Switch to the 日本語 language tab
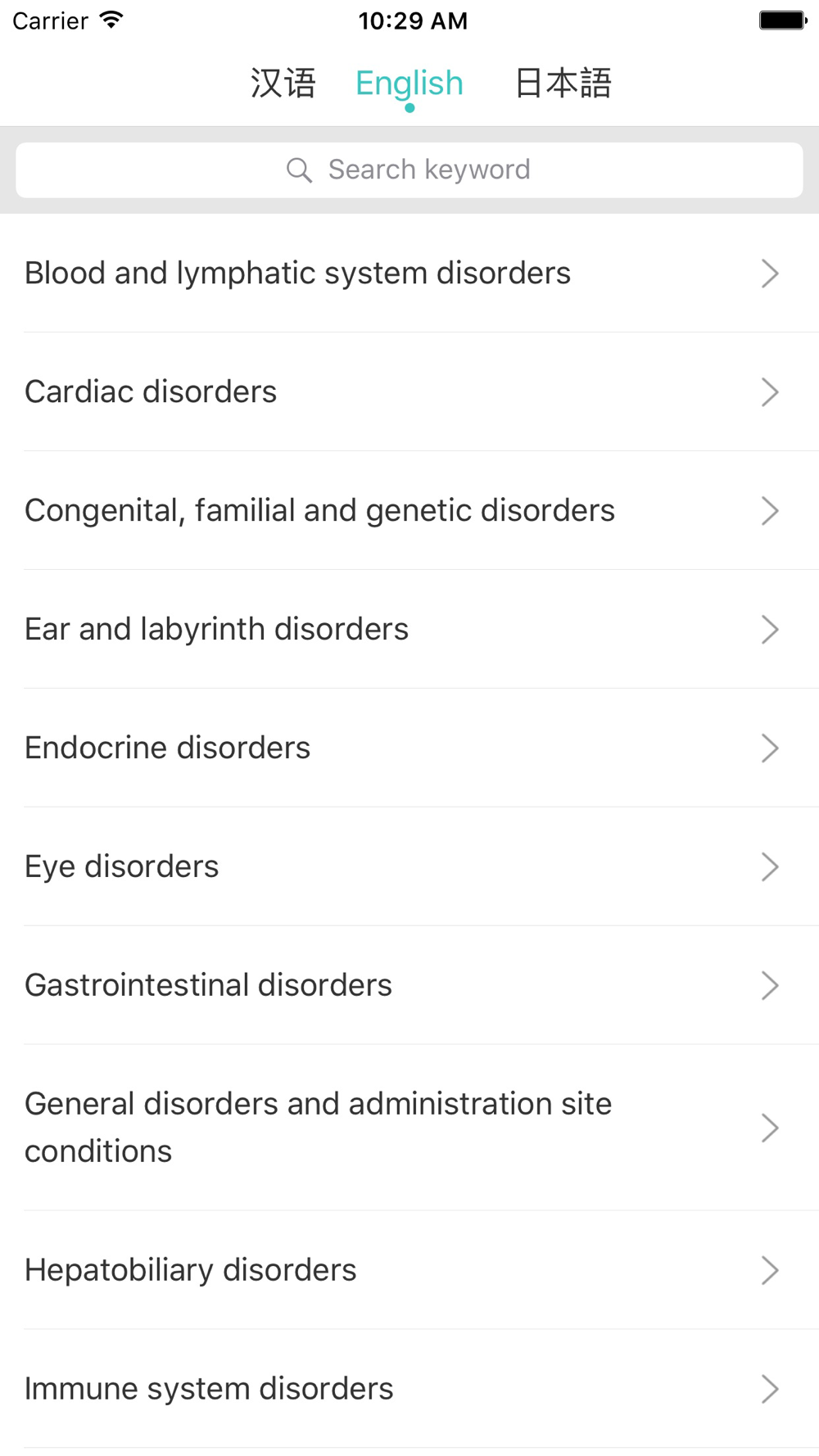This screenshot has height=1456, width=819. (563, 84)
